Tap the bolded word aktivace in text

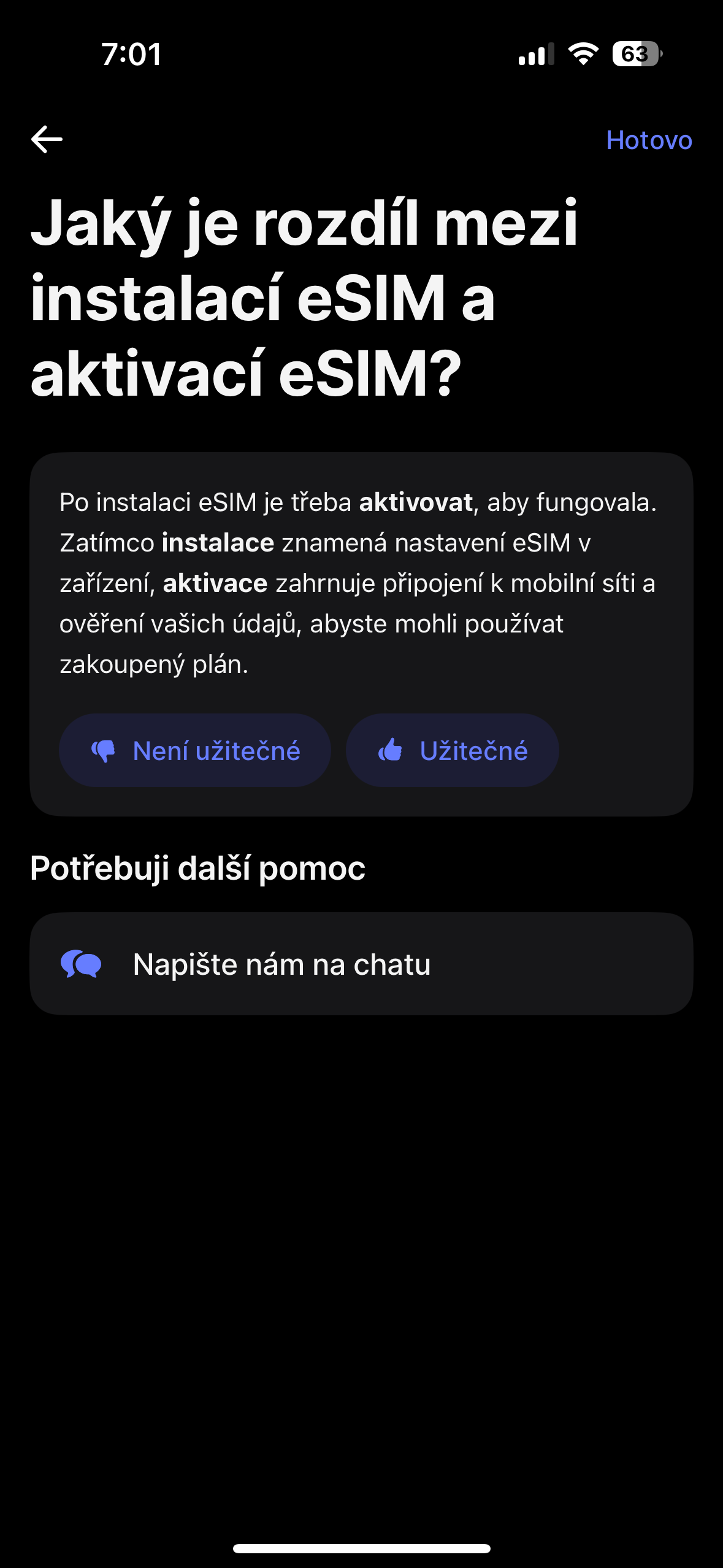point(214,583)
